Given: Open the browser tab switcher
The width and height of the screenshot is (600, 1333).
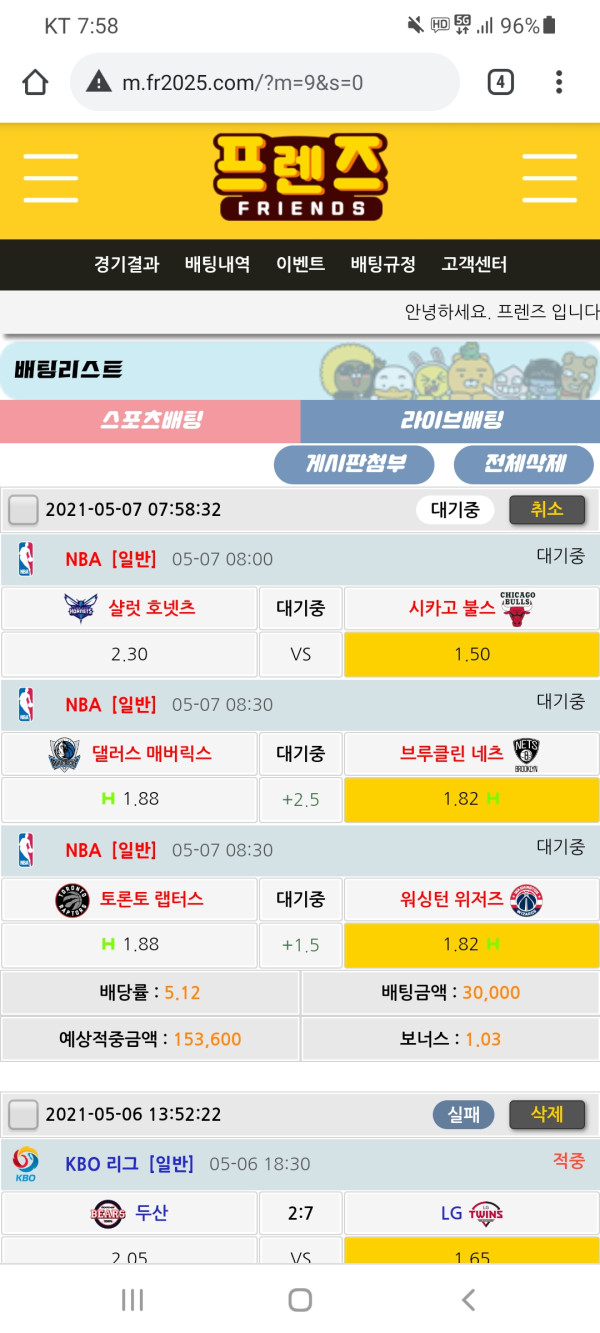Looking at the screenshot, I should [x=500, y=82].
